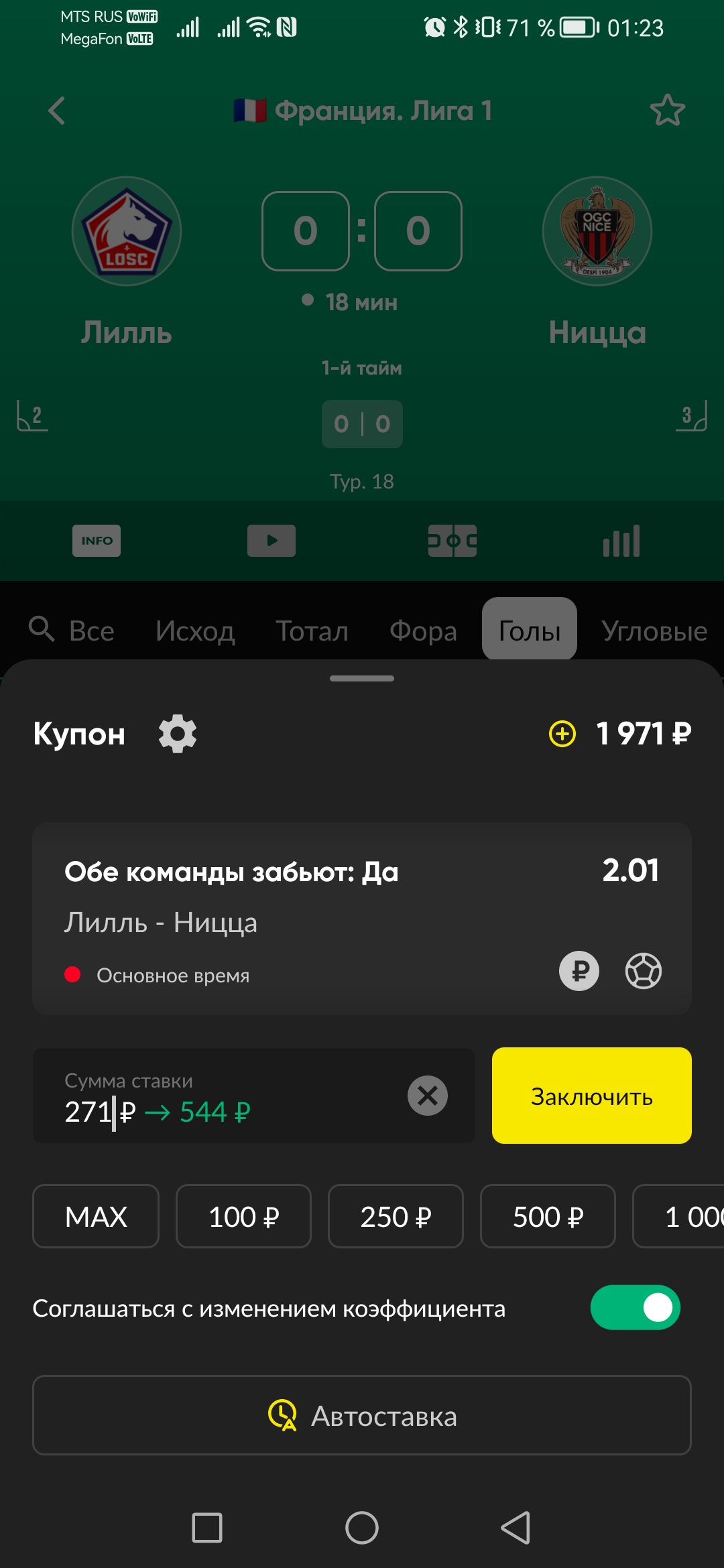
Task: Switch to the Исход tab
Action: [x=195, y=631]
